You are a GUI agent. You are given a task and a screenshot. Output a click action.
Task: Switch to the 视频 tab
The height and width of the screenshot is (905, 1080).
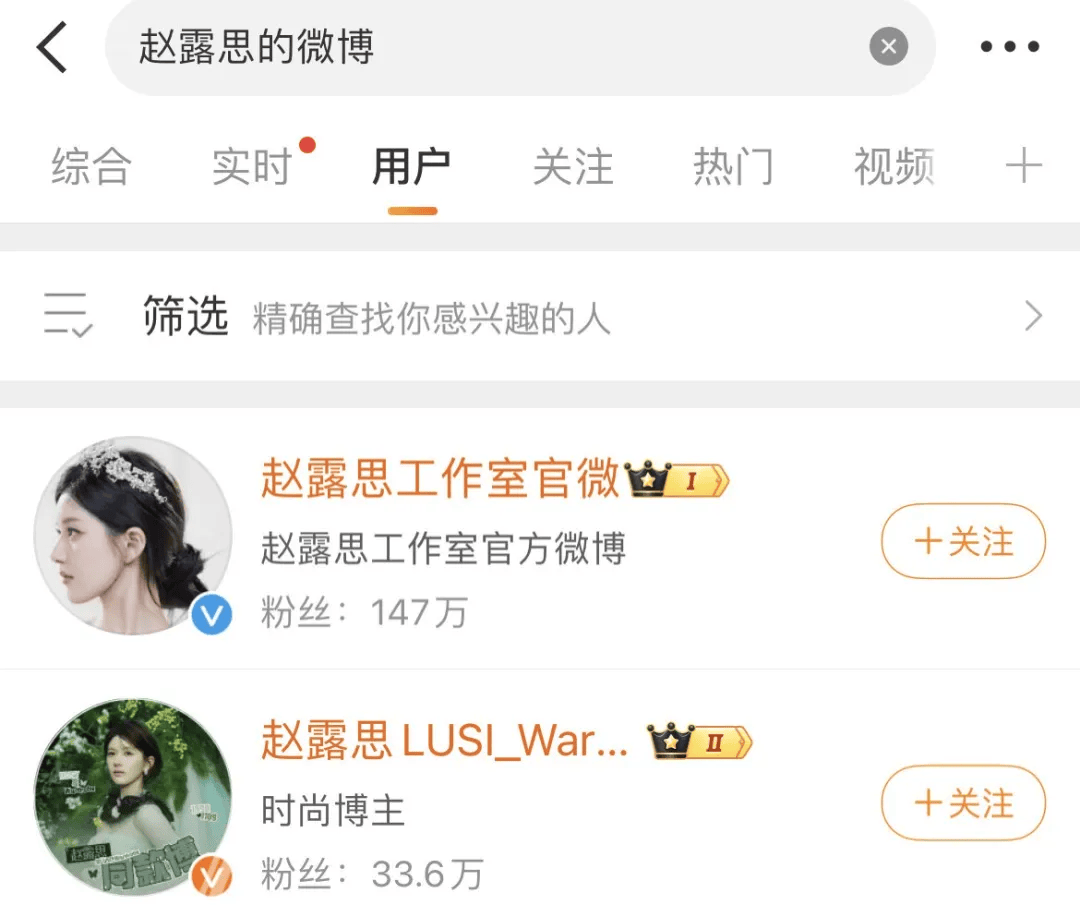coord(893,167)
